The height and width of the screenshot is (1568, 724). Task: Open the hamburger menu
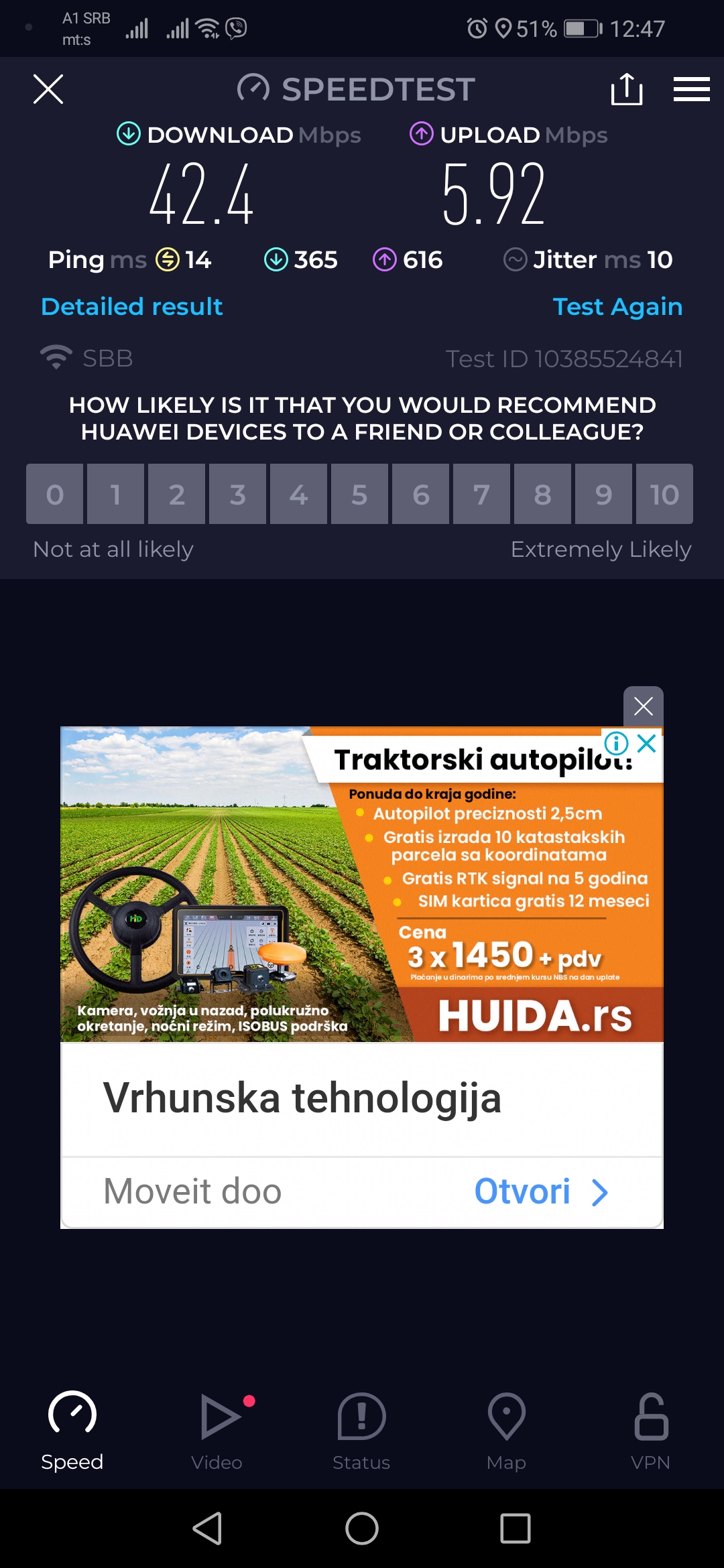691,89
